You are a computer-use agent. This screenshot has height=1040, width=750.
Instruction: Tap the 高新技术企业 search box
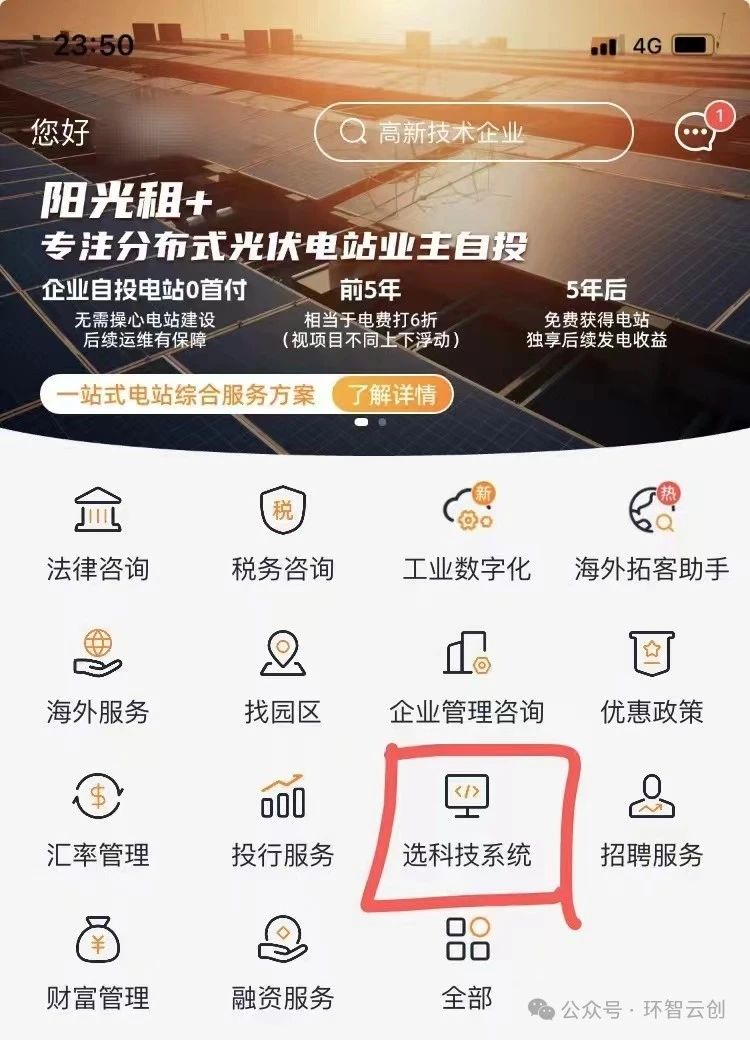[473, 133]
